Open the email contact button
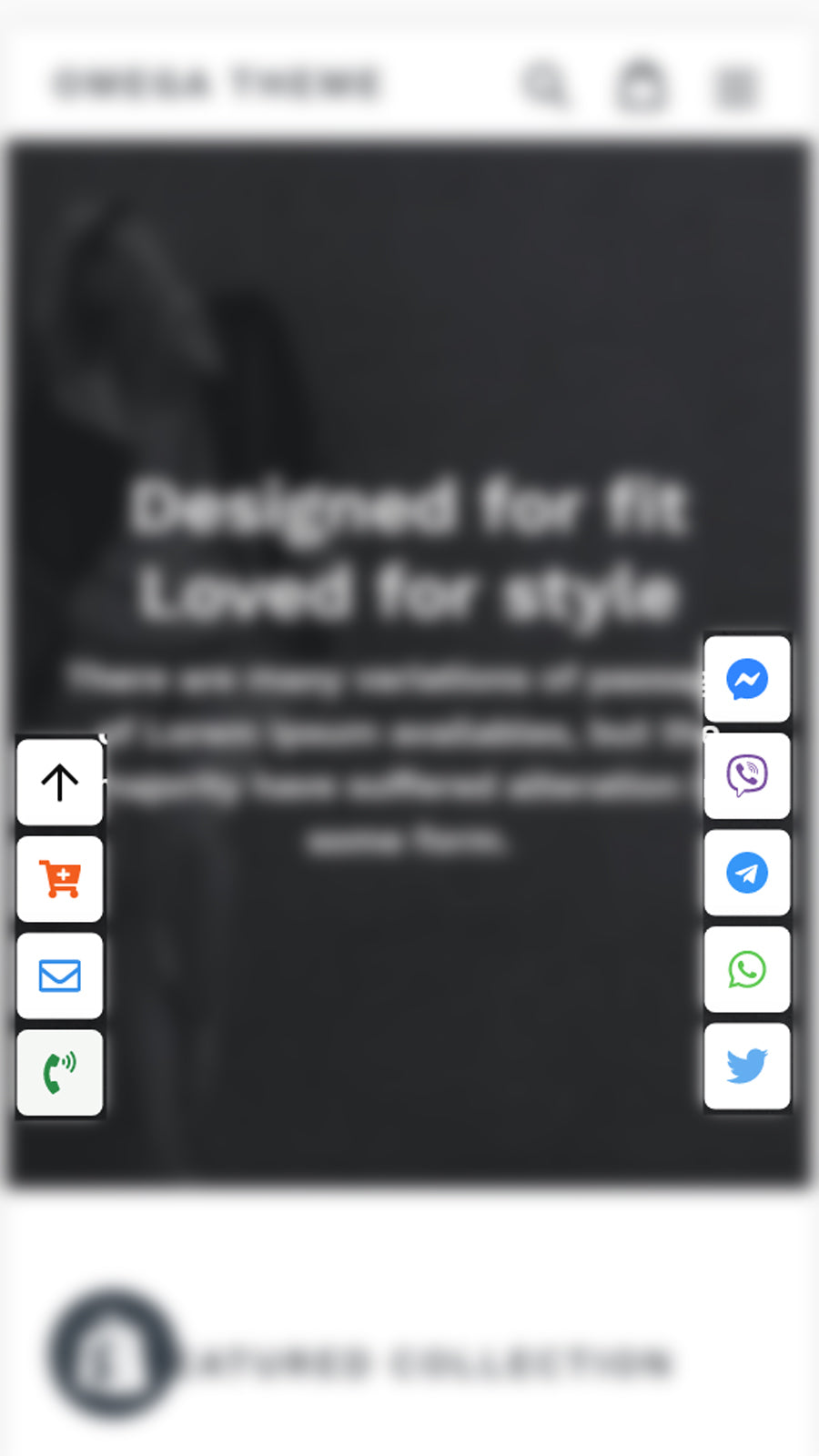Screen dimensions: 819x1456 tap(60, 976)
